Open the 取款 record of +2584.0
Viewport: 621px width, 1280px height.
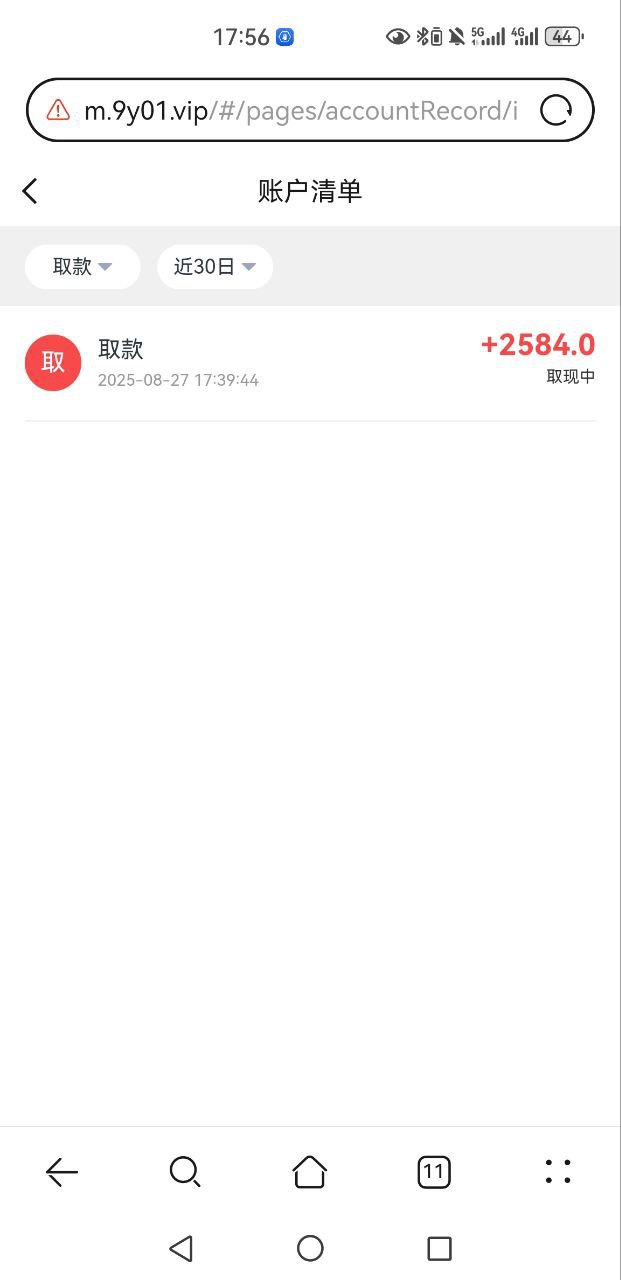(x=310, y=362)
